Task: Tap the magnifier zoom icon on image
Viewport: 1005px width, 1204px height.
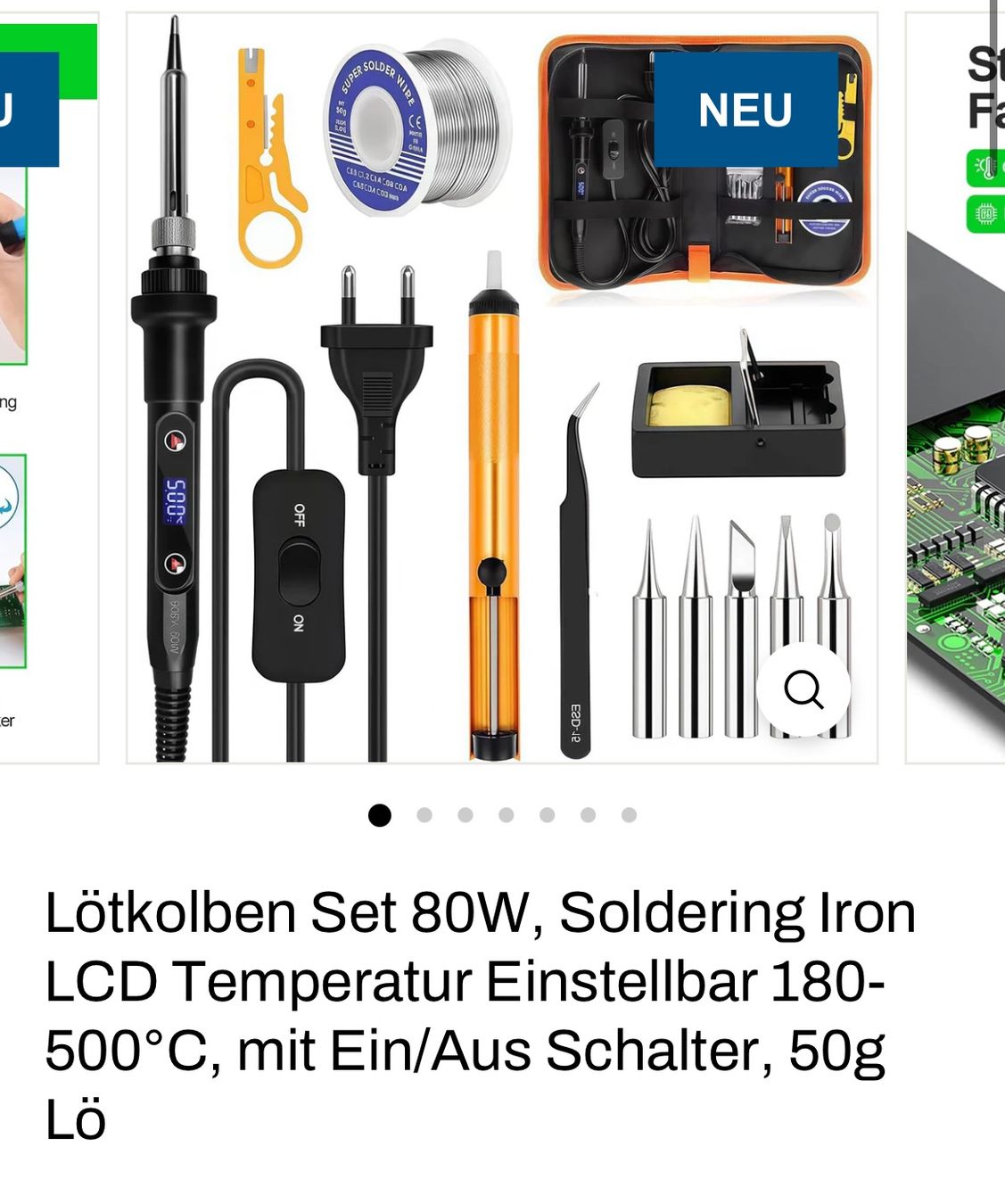Action: 803,689
